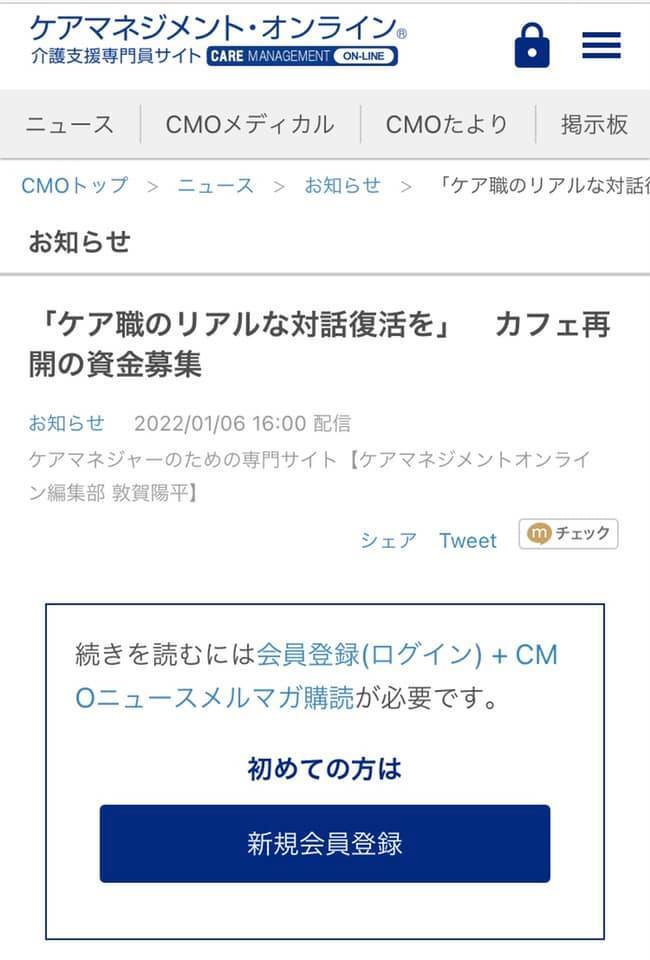Open the hamburger menu
The width and height of the screenshot is (650, 960).
(x=601, y=45)
